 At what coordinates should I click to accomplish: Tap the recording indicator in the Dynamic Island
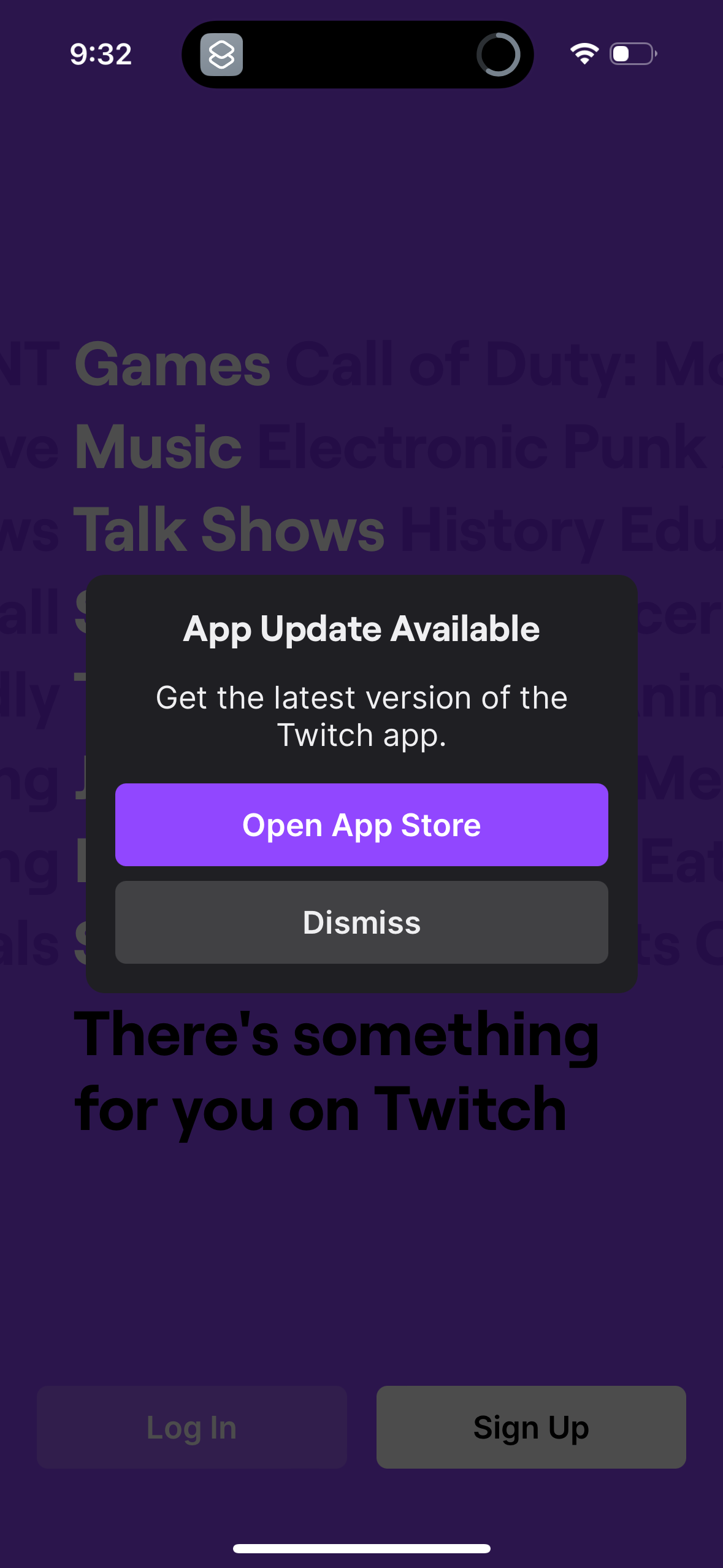tap(499, 55)
